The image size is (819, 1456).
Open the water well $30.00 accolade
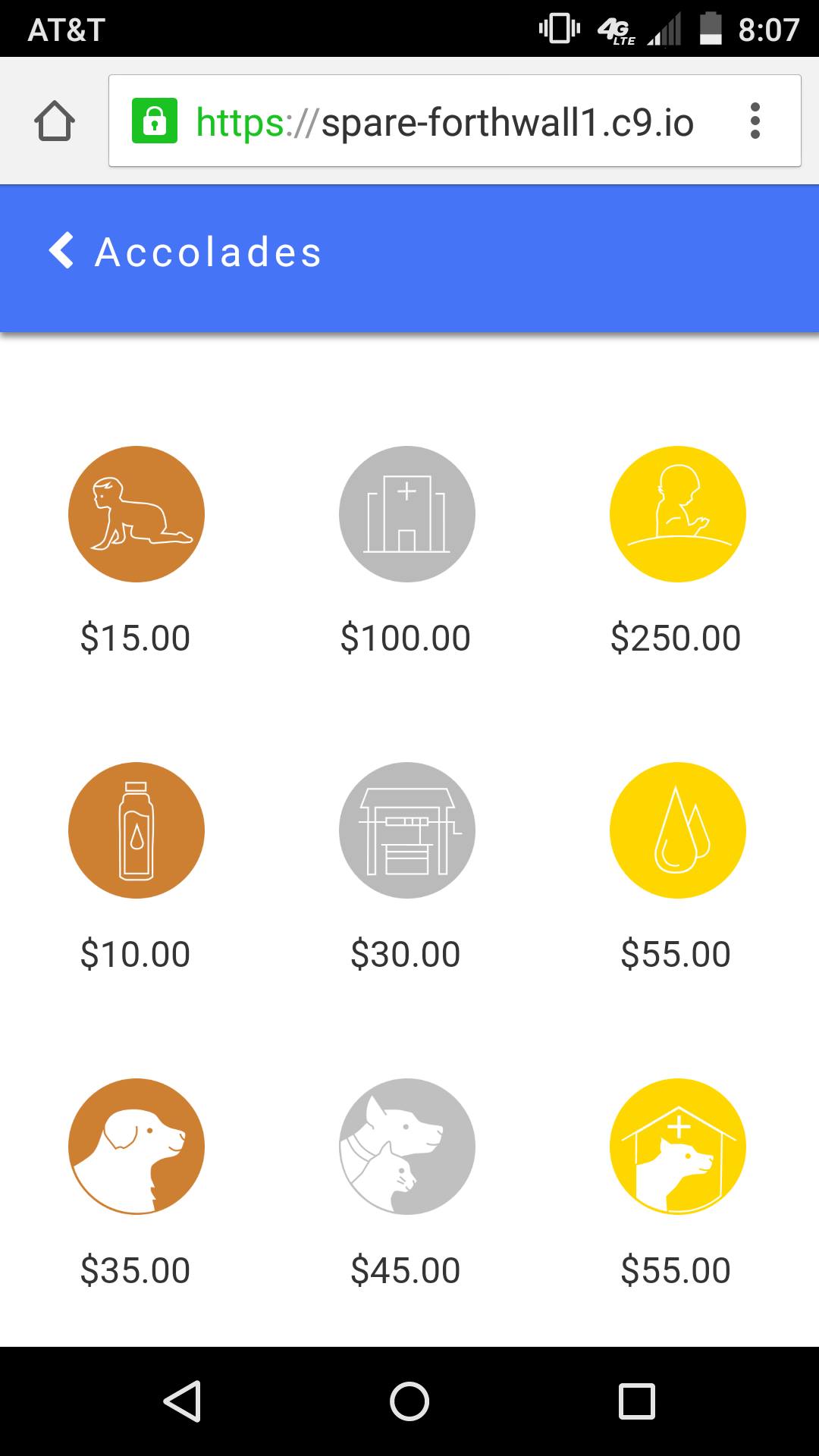407,830
